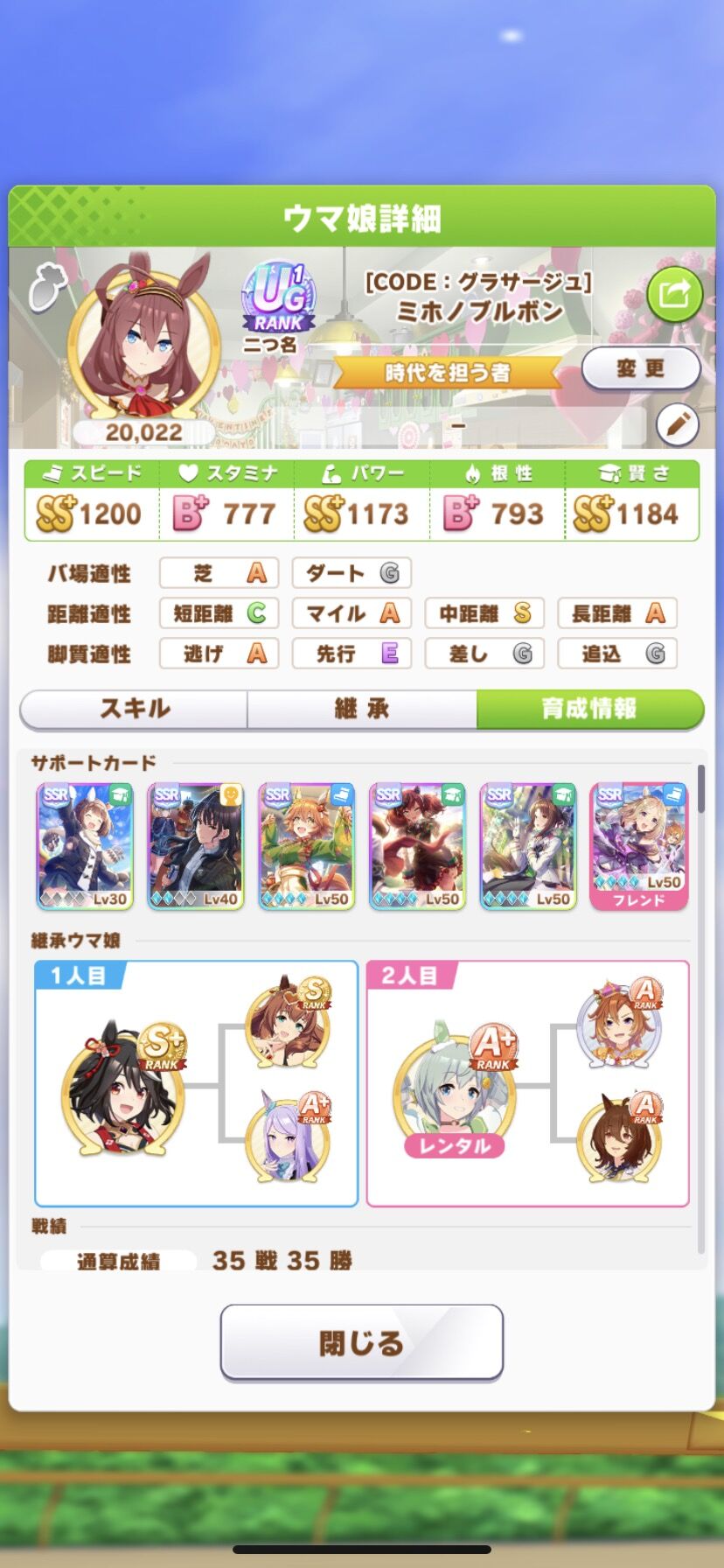Select the 育成情報 tab

590,710
